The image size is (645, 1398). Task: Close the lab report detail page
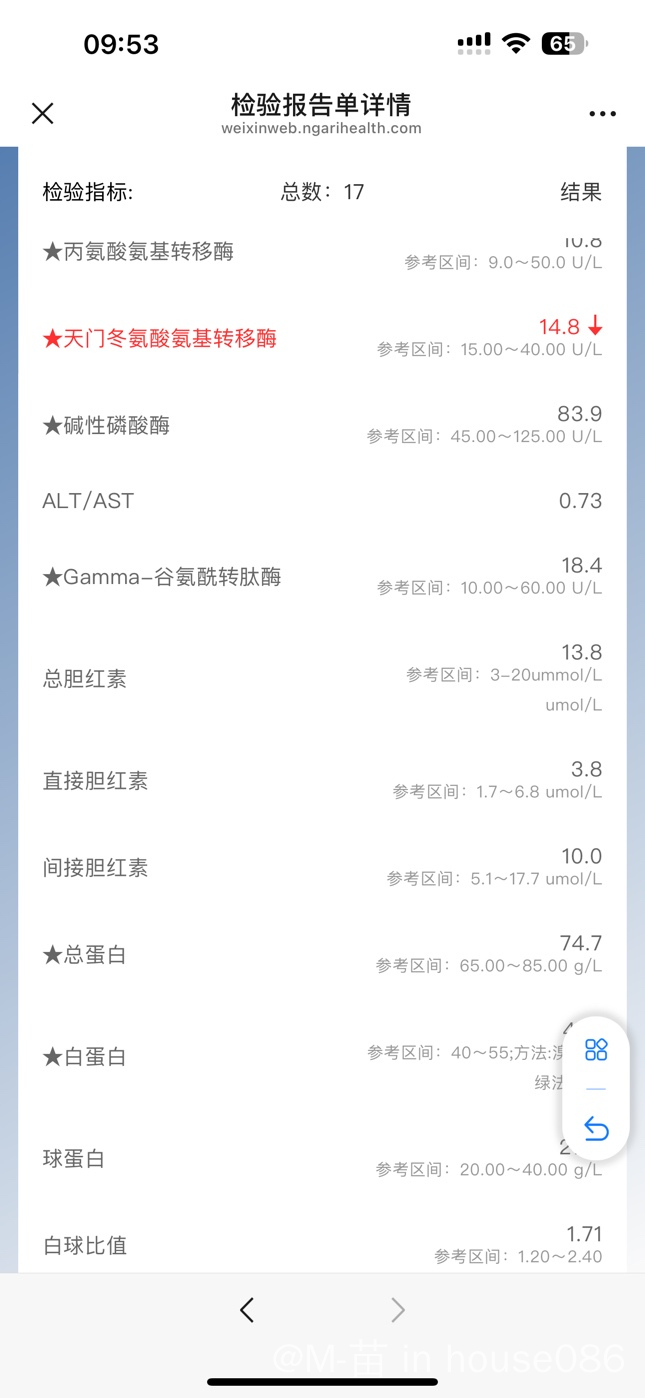click(x=42, y=114)
